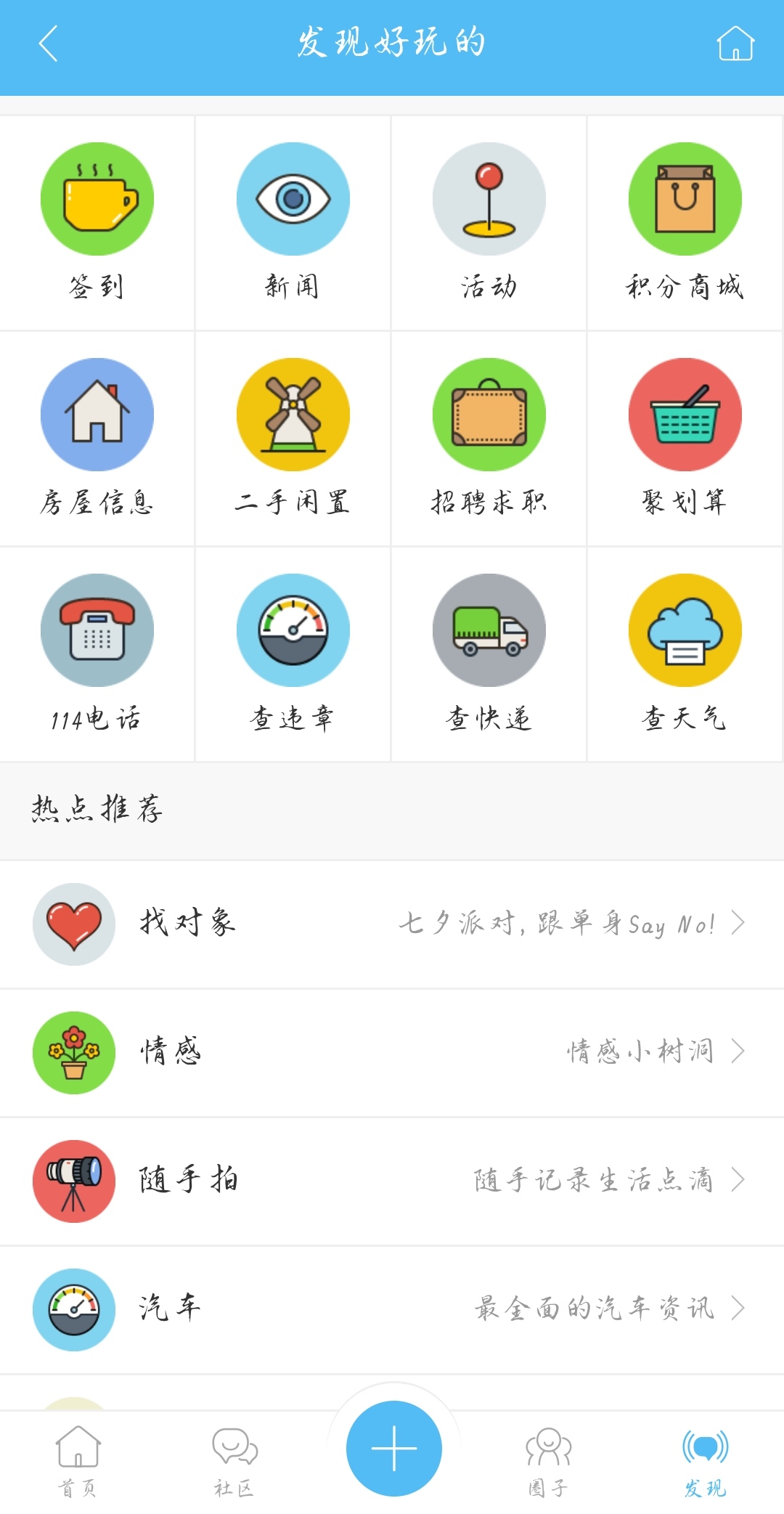
Task: Open 114电话 telephone service
Action: pos(97,630)
